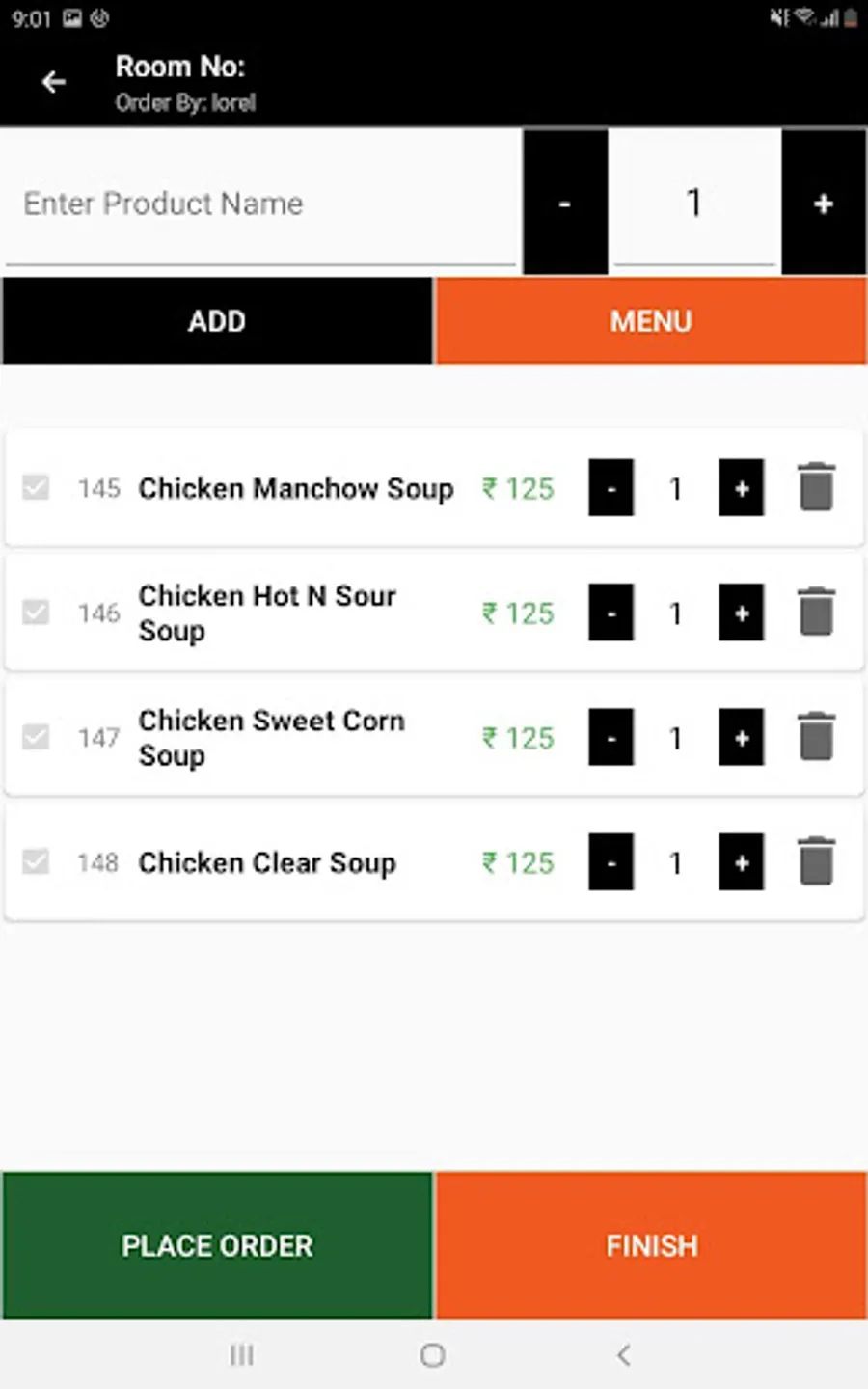This screenshot has height=1389, width=868.
Task: Reduce Chicken Manchow Soup quantity
Action: 610,488
